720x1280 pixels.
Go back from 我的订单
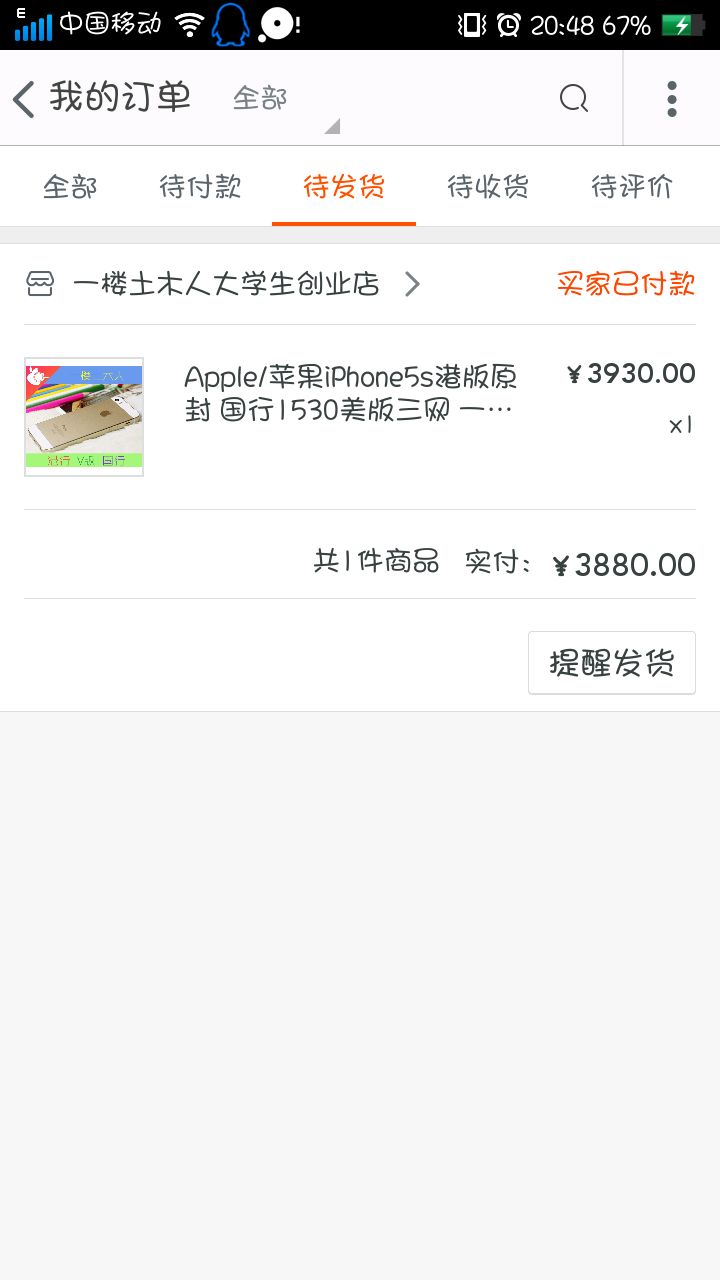[x=24, y=99]
